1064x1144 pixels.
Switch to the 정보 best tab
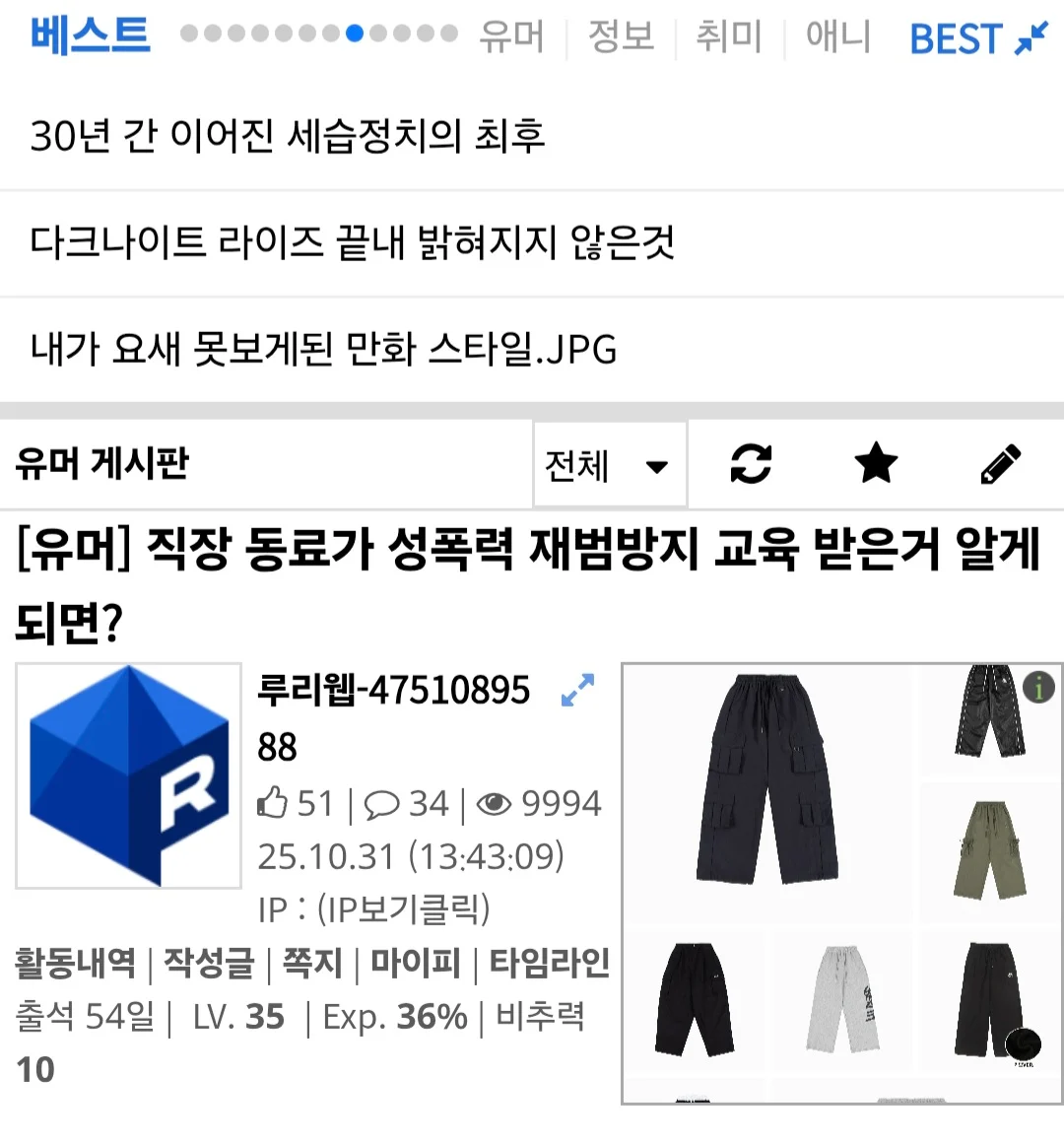click(x=621, y=36)
